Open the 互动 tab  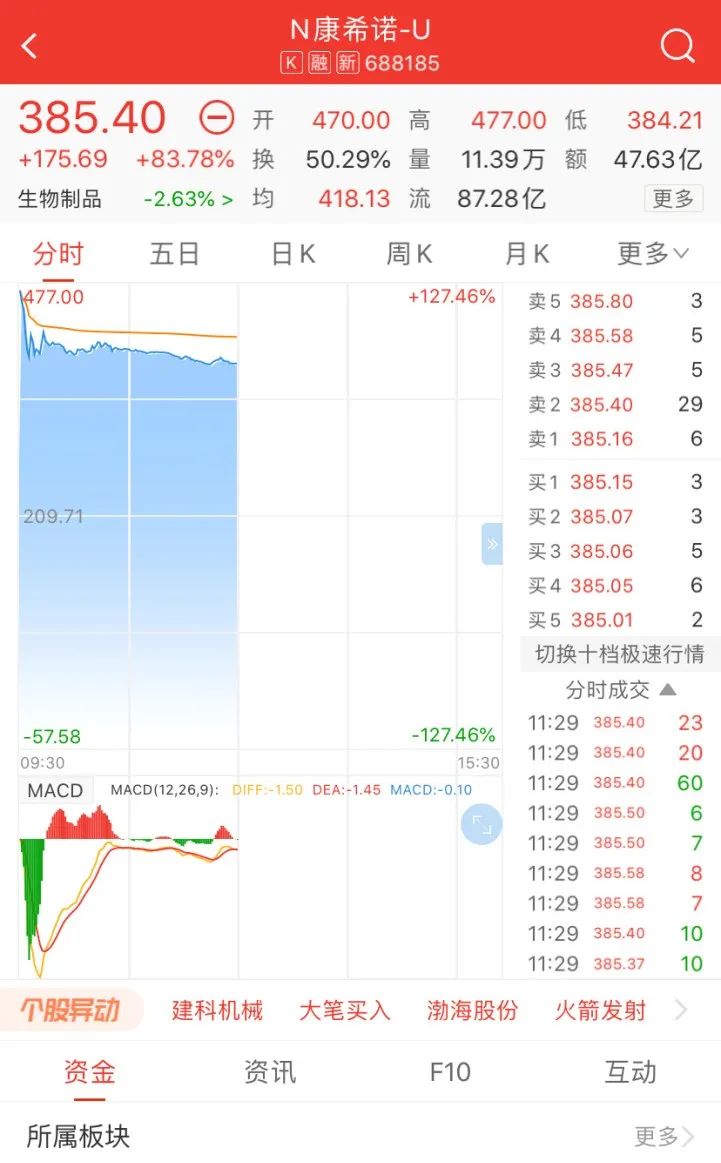[x=630, y=1072]
